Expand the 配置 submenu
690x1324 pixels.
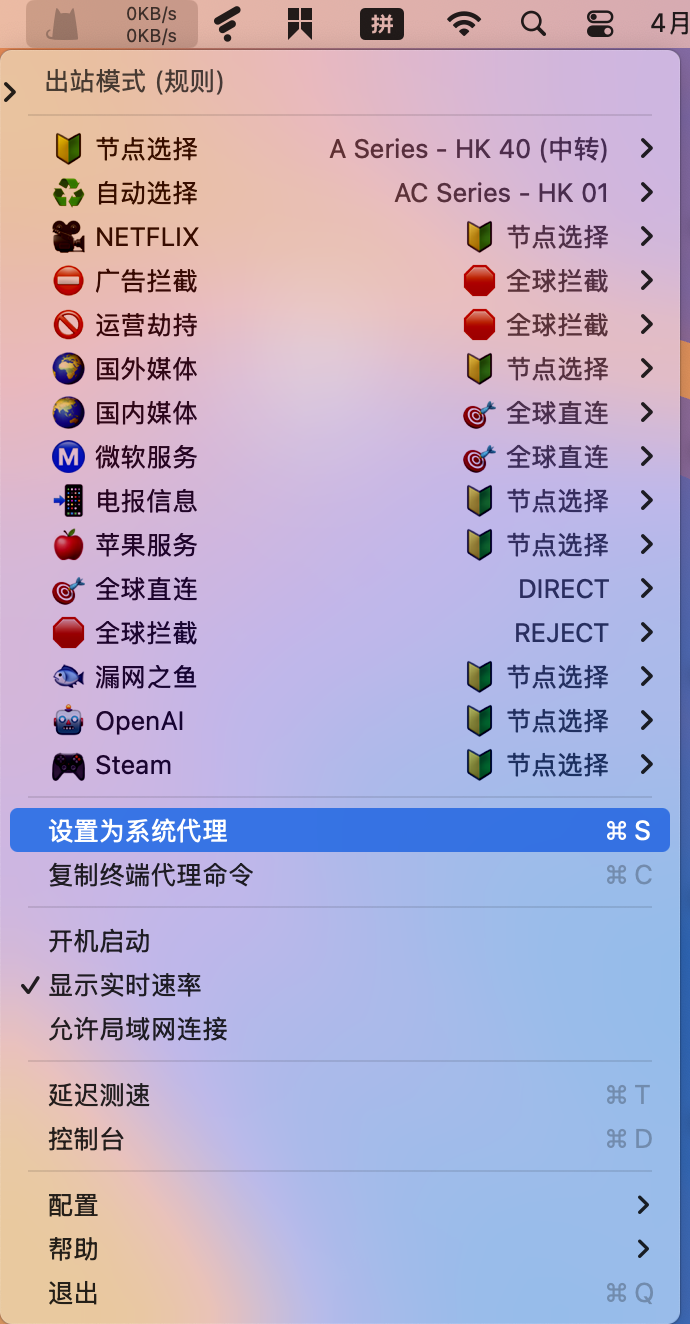(340, 1205)
